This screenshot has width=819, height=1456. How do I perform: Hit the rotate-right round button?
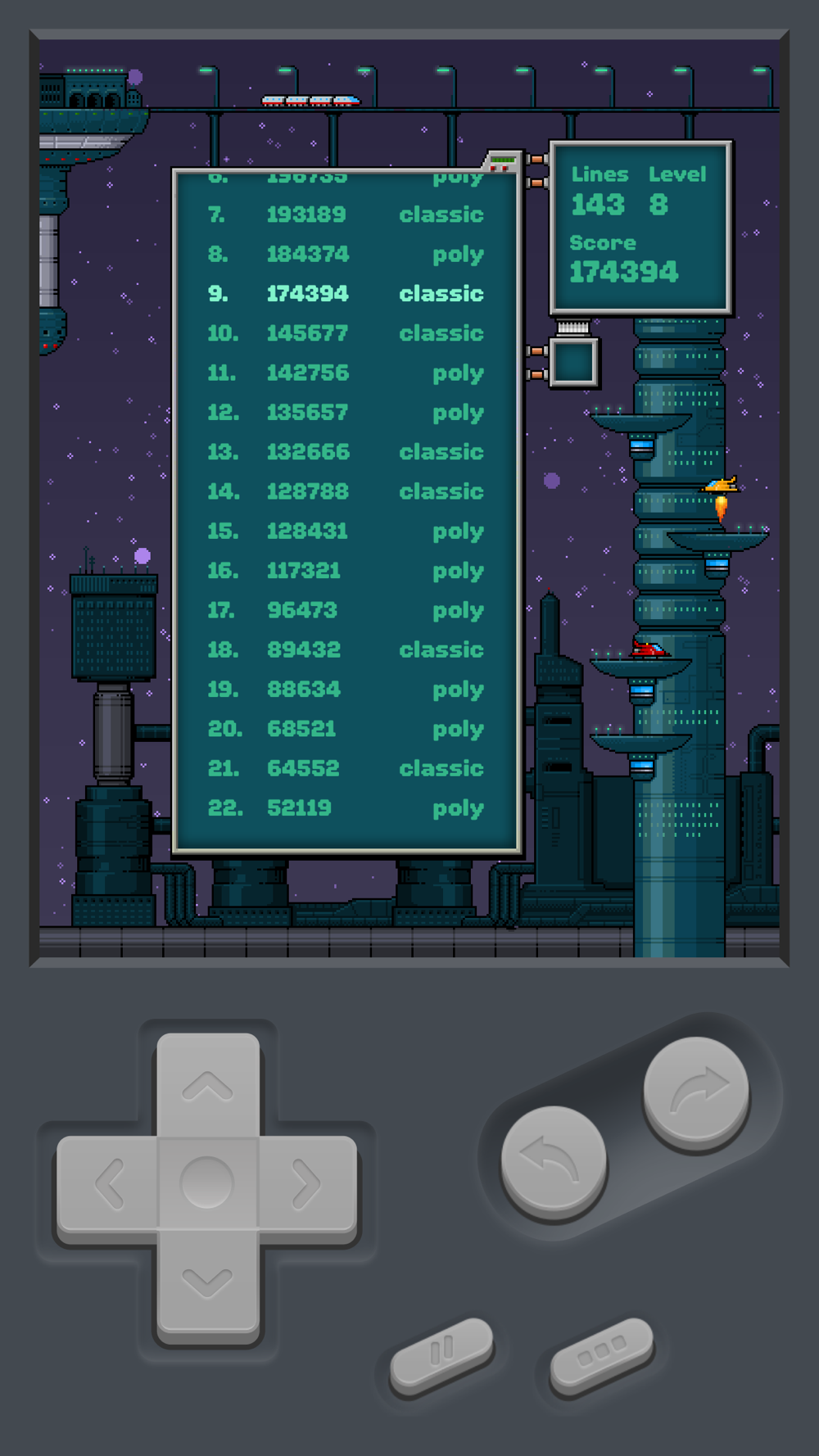point(696,1089)
